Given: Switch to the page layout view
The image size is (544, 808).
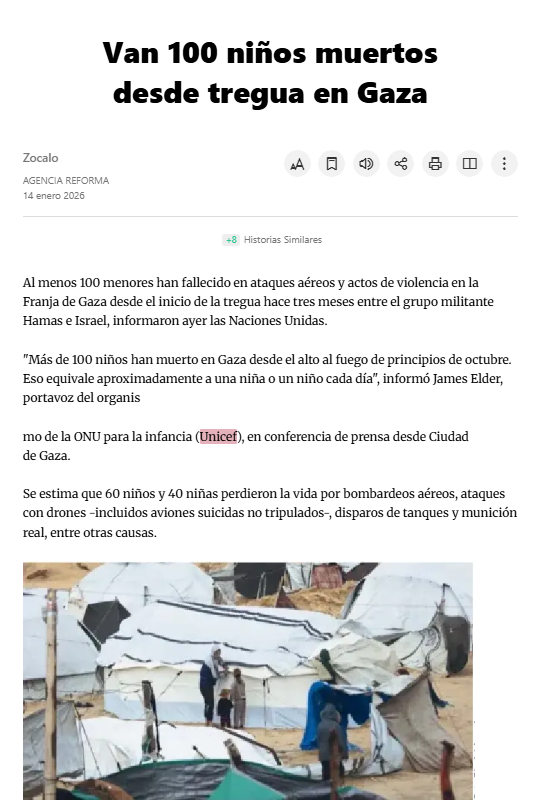Looking at the screenshot, I should click(x=470, y=164).
